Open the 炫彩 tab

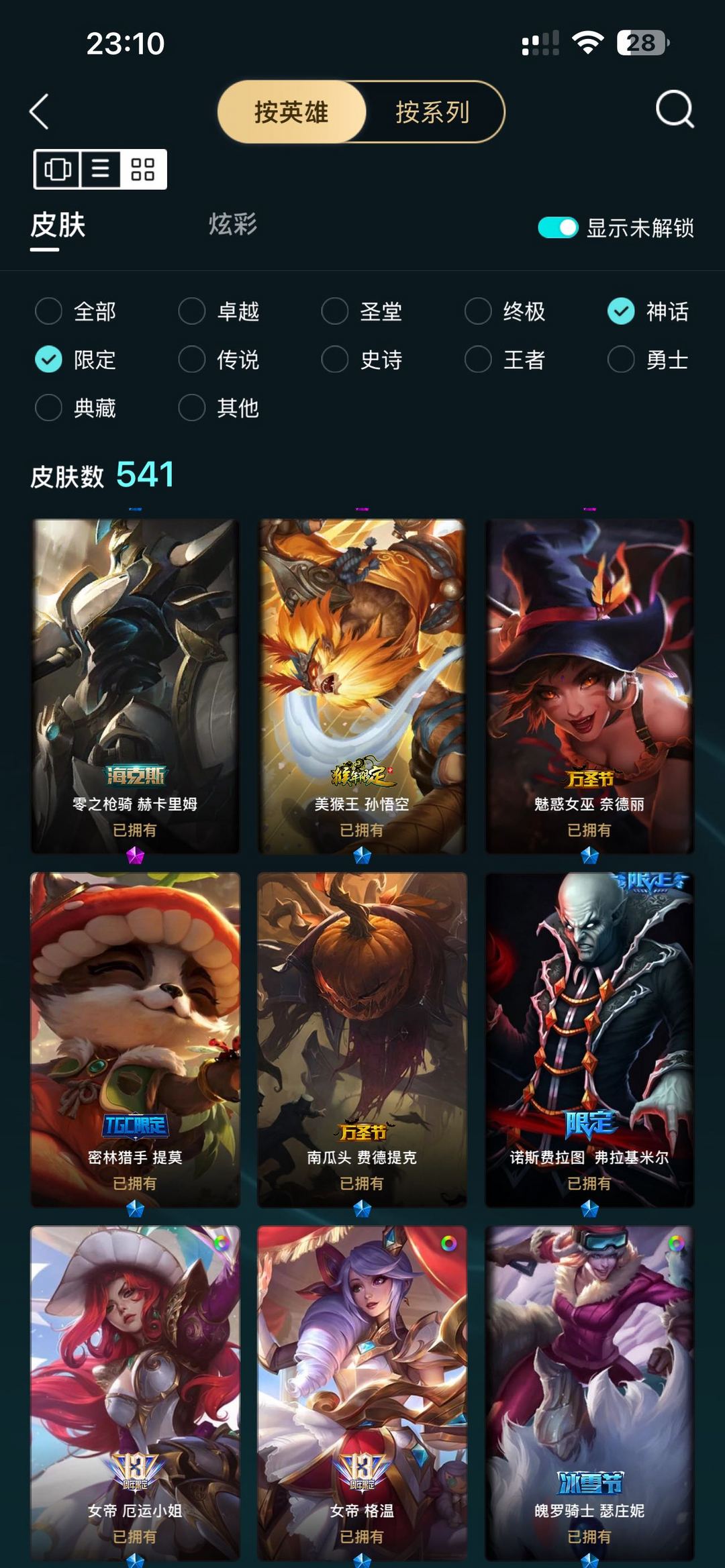coord(232,224)
